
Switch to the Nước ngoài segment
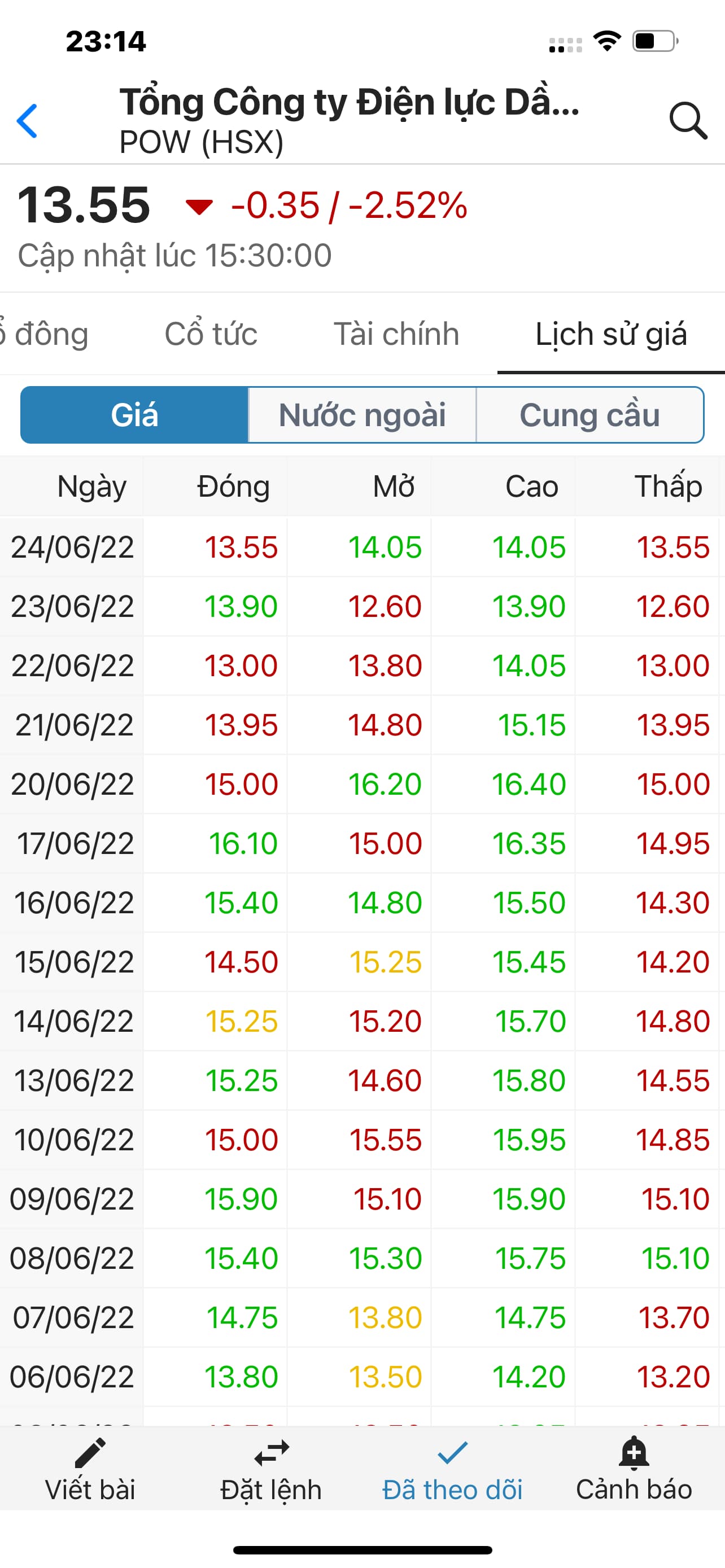pos(362,415)
